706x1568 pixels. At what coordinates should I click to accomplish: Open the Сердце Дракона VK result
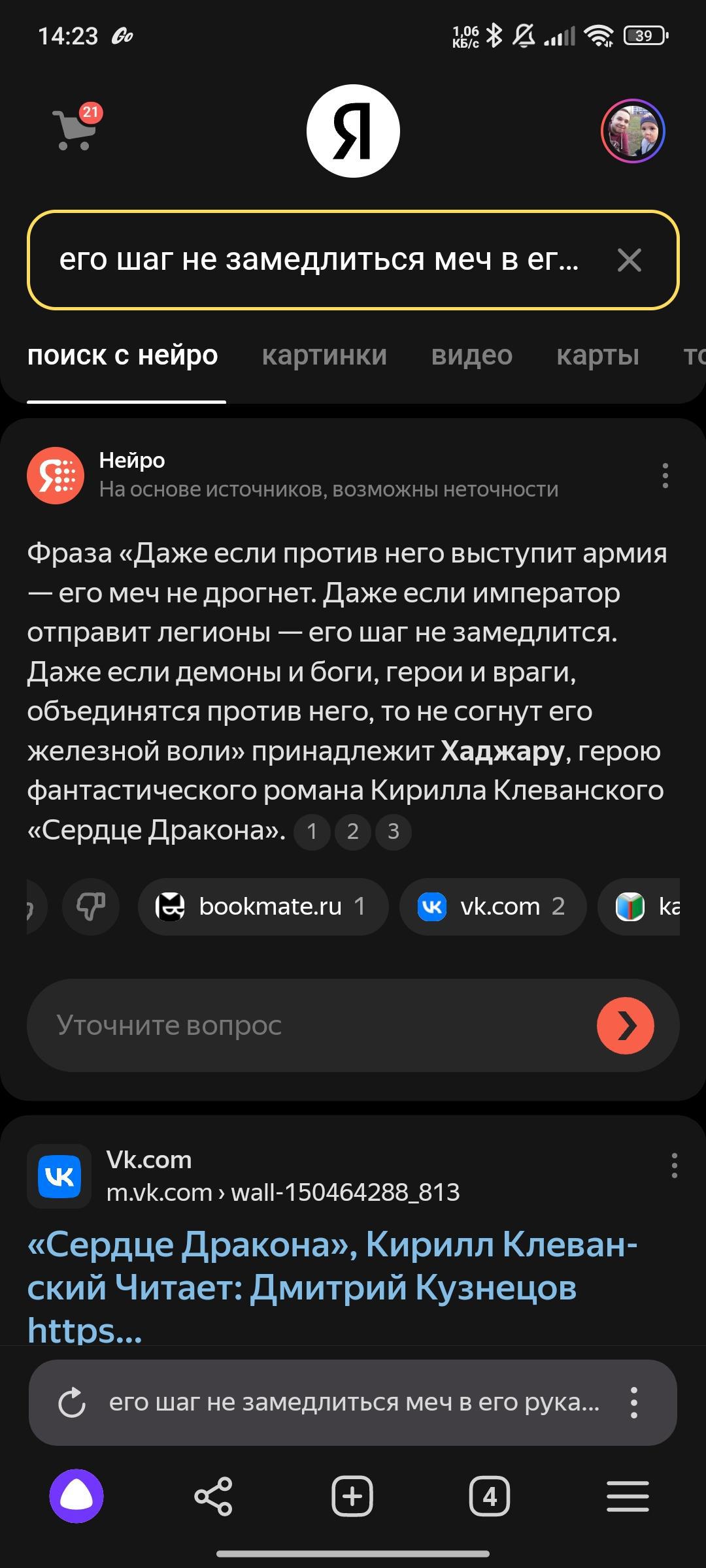332,1267
